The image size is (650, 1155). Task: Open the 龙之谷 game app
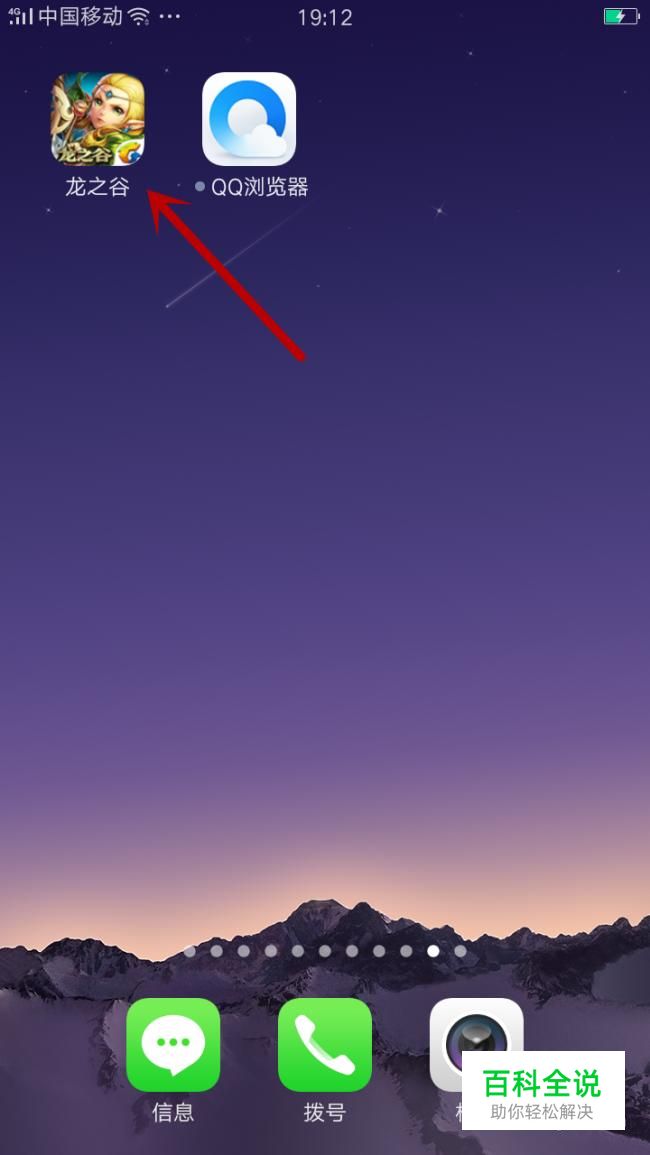[98, 119]
